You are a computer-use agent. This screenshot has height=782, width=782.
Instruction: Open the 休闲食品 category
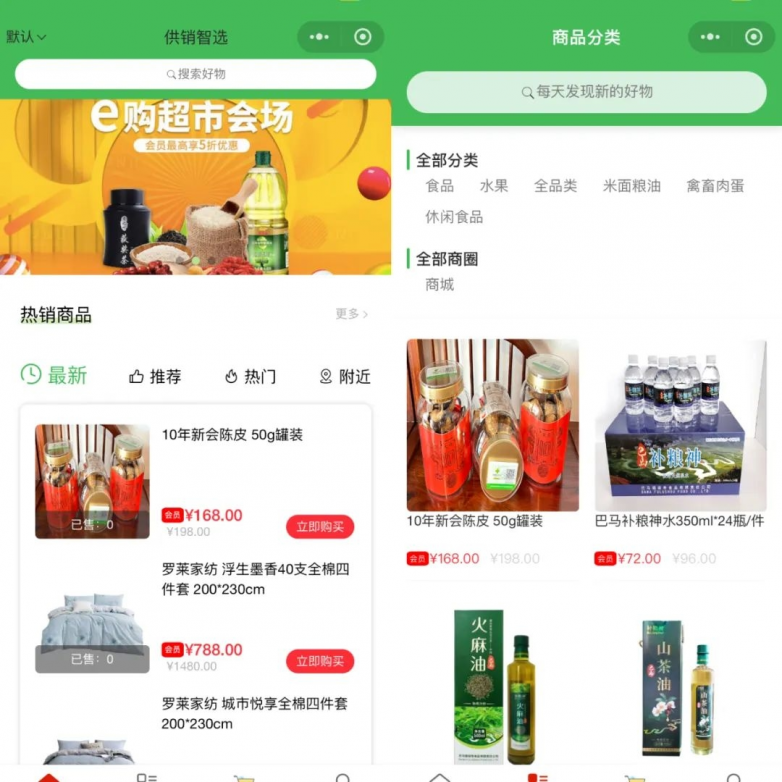(454, 217)
